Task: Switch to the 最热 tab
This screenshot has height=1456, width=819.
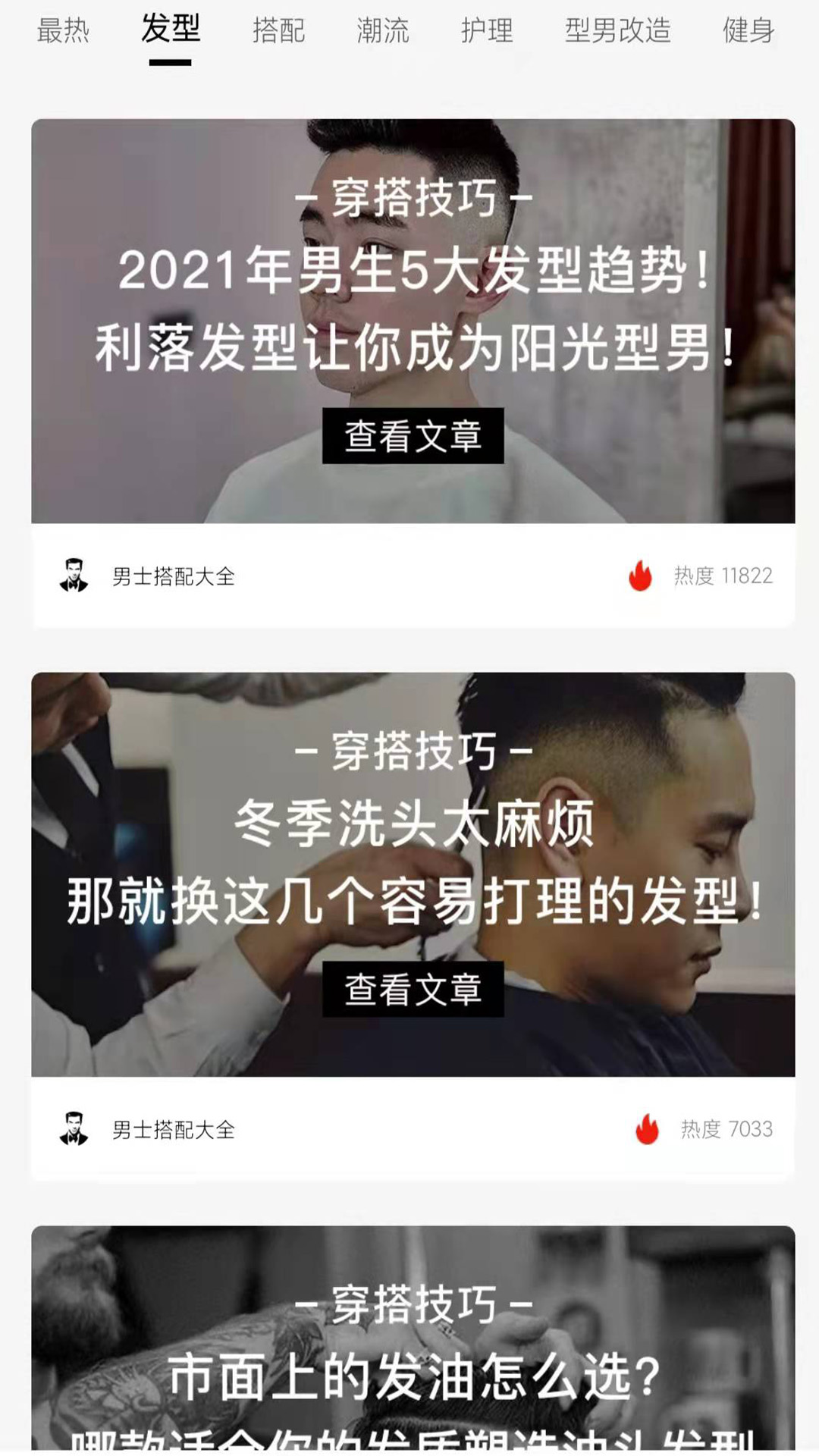Action: (x=64, y=30)
